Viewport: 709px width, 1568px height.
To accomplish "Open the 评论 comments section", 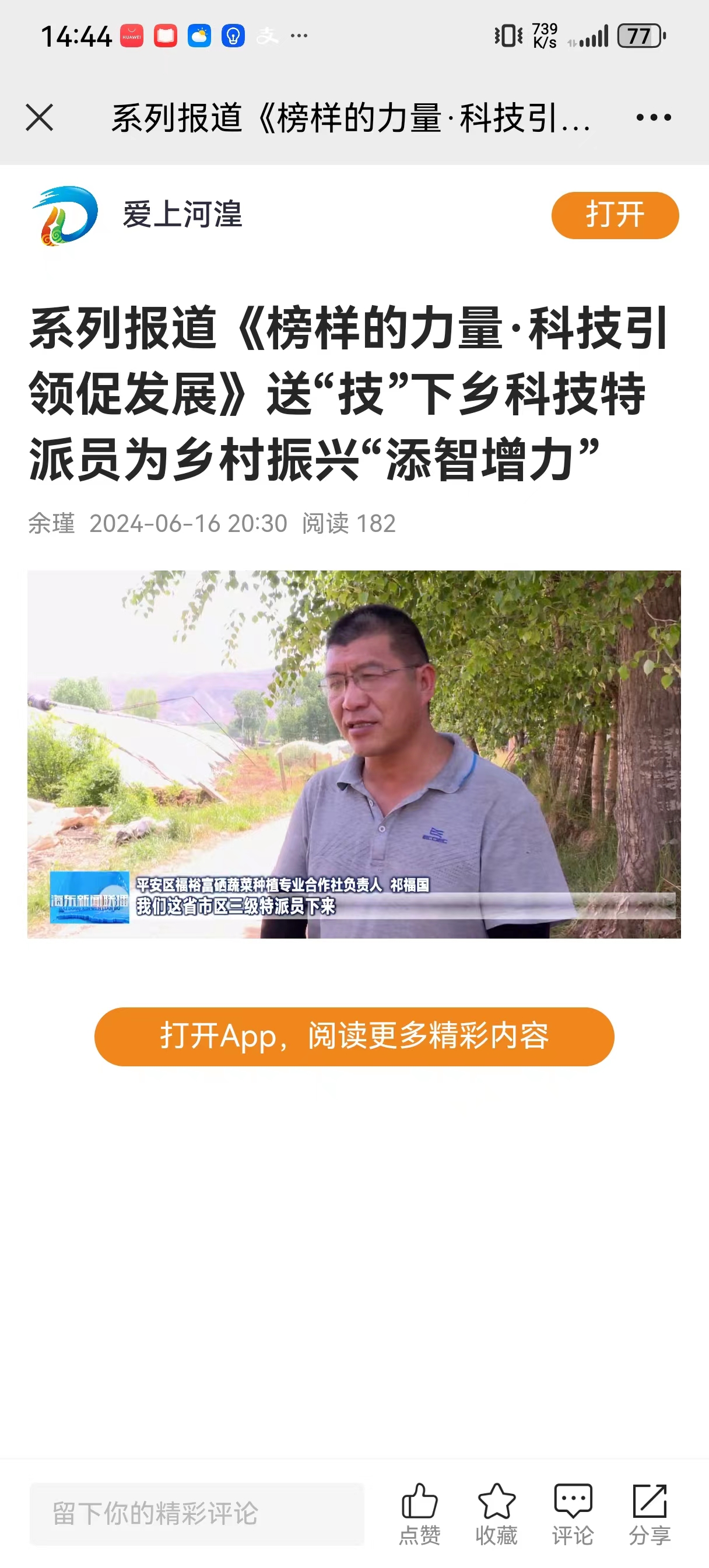I will [x=573, y=1513].
